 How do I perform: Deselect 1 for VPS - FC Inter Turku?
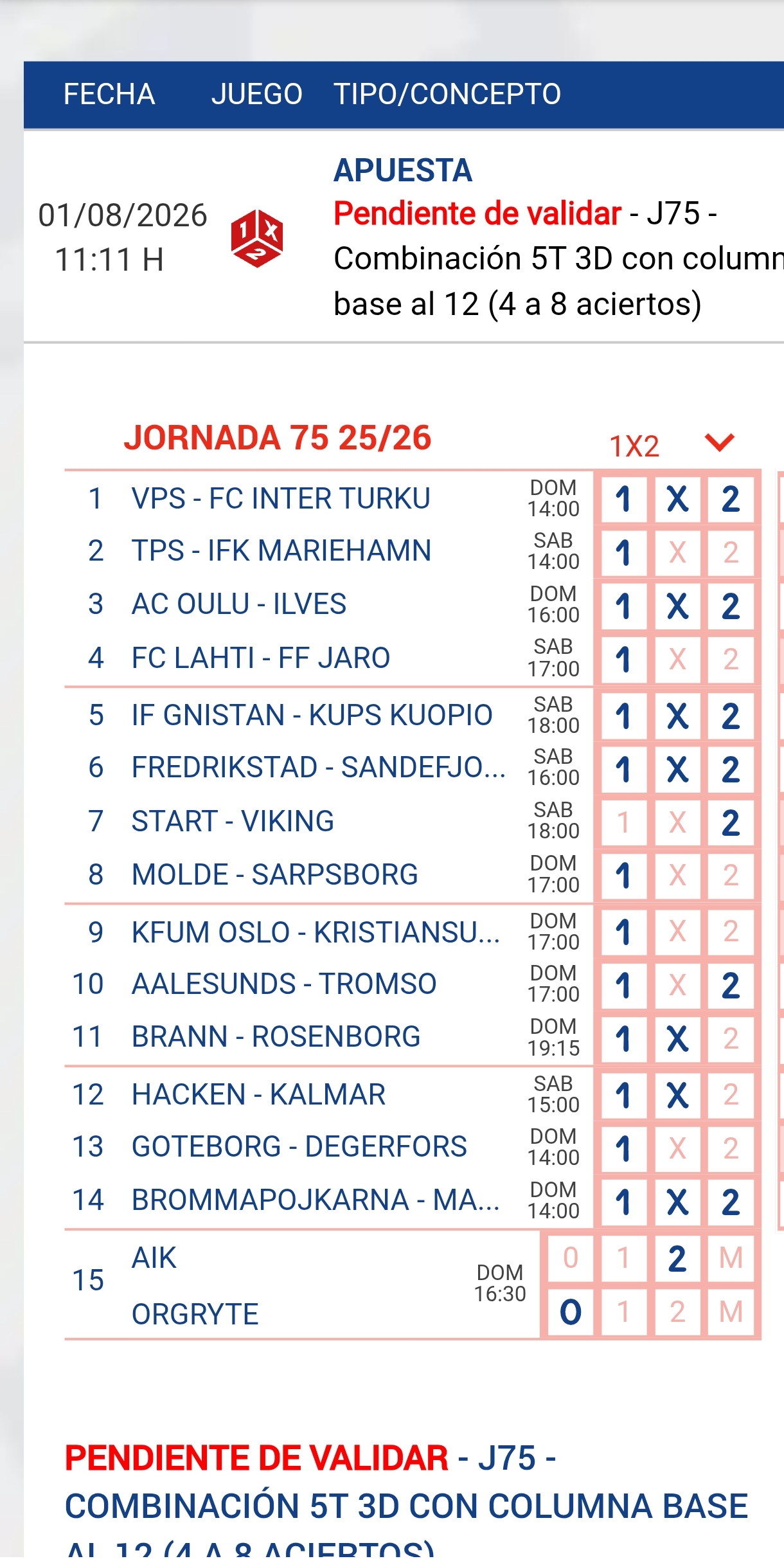(x=623, y=500)
